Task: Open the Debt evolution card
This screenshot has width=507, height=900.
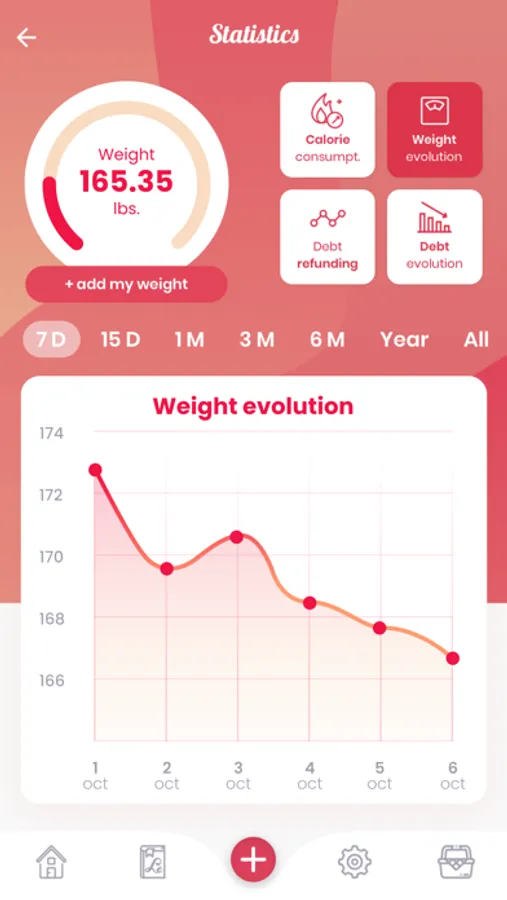Action: pos(435,236)
